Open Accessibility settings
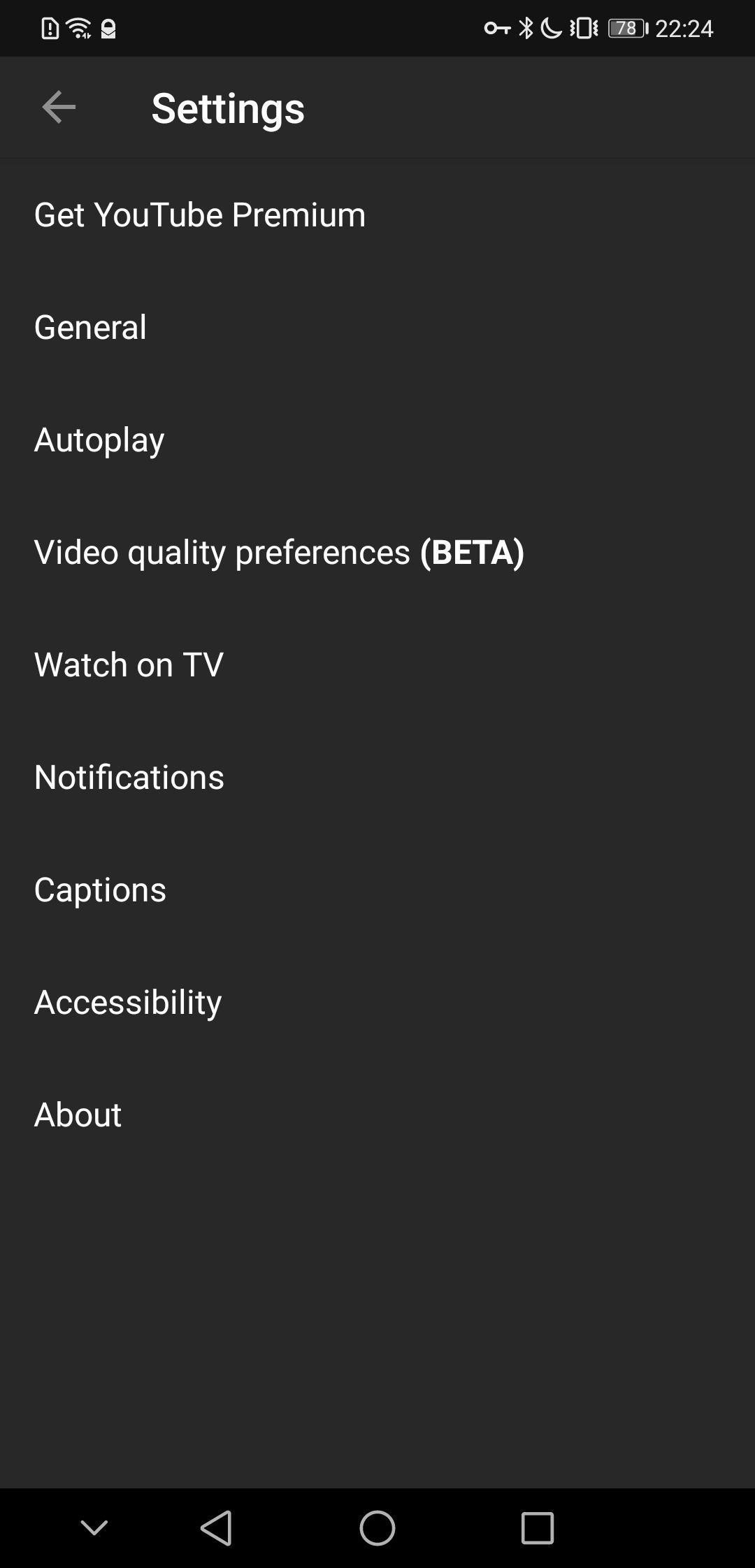Image resolution: width=755 pixels, height=1568 pixels. pyautogui.click(x=127, y=1001)
